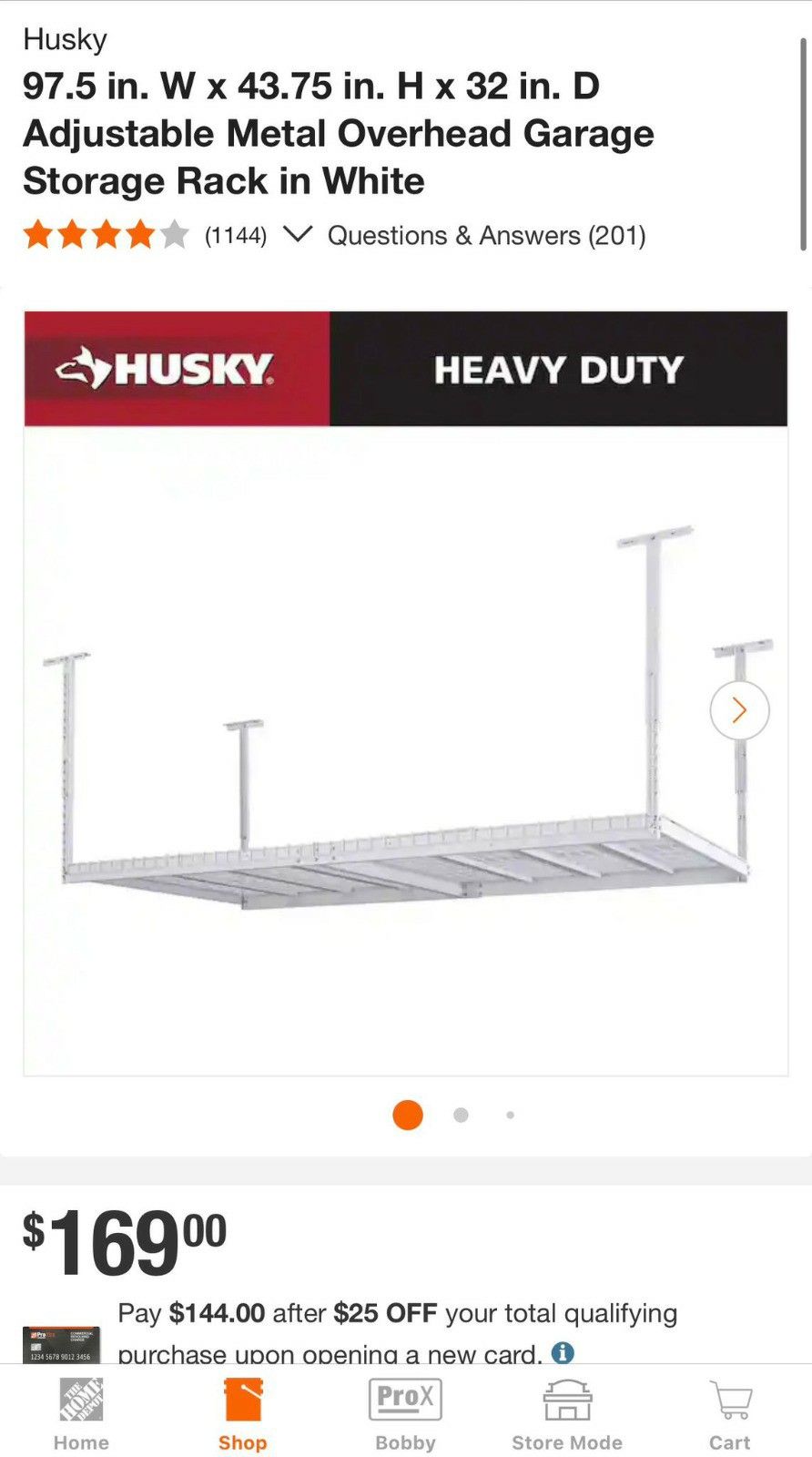Switch to the Shop tab
The height and width of the screenshot is (1457, 812).
242,1414
